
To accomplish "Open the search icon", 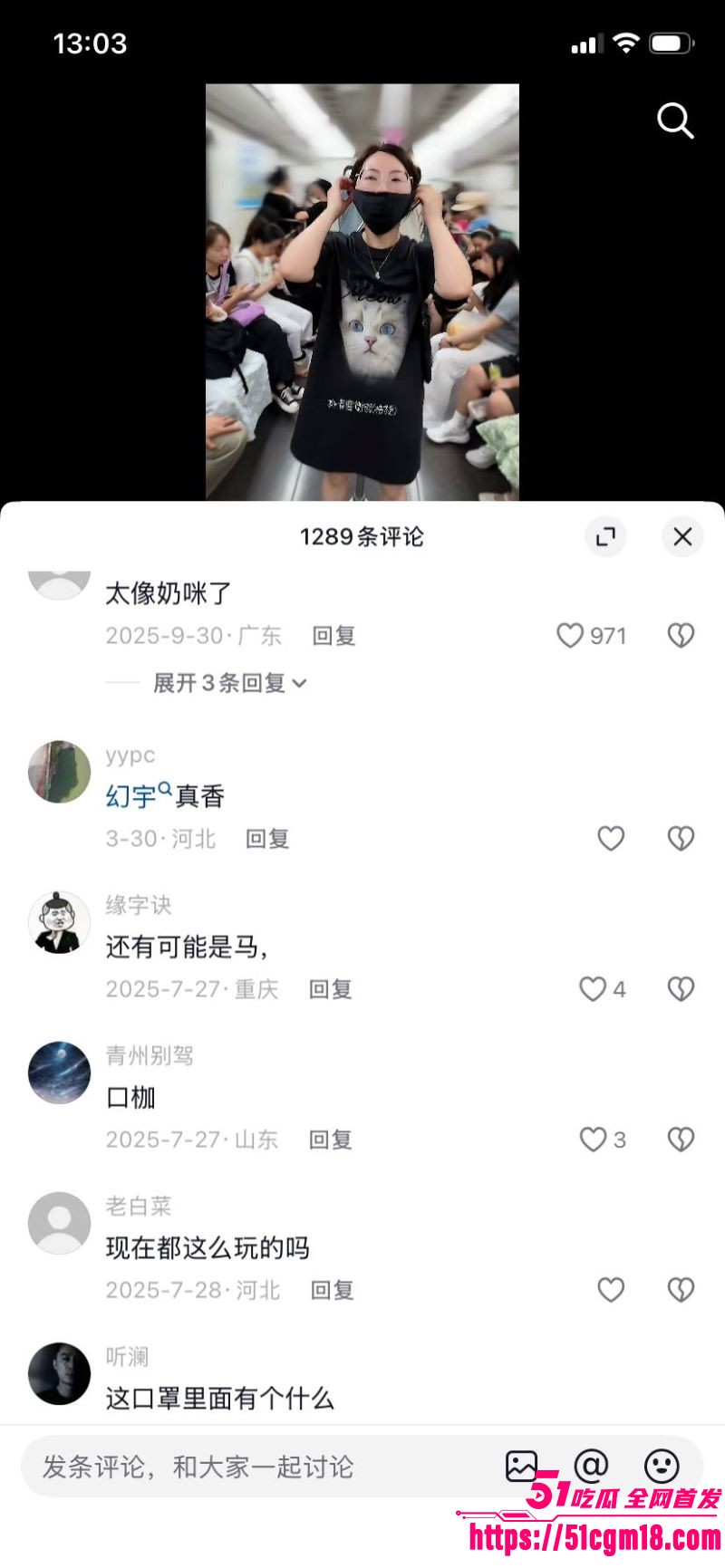I will click(674, 122).
